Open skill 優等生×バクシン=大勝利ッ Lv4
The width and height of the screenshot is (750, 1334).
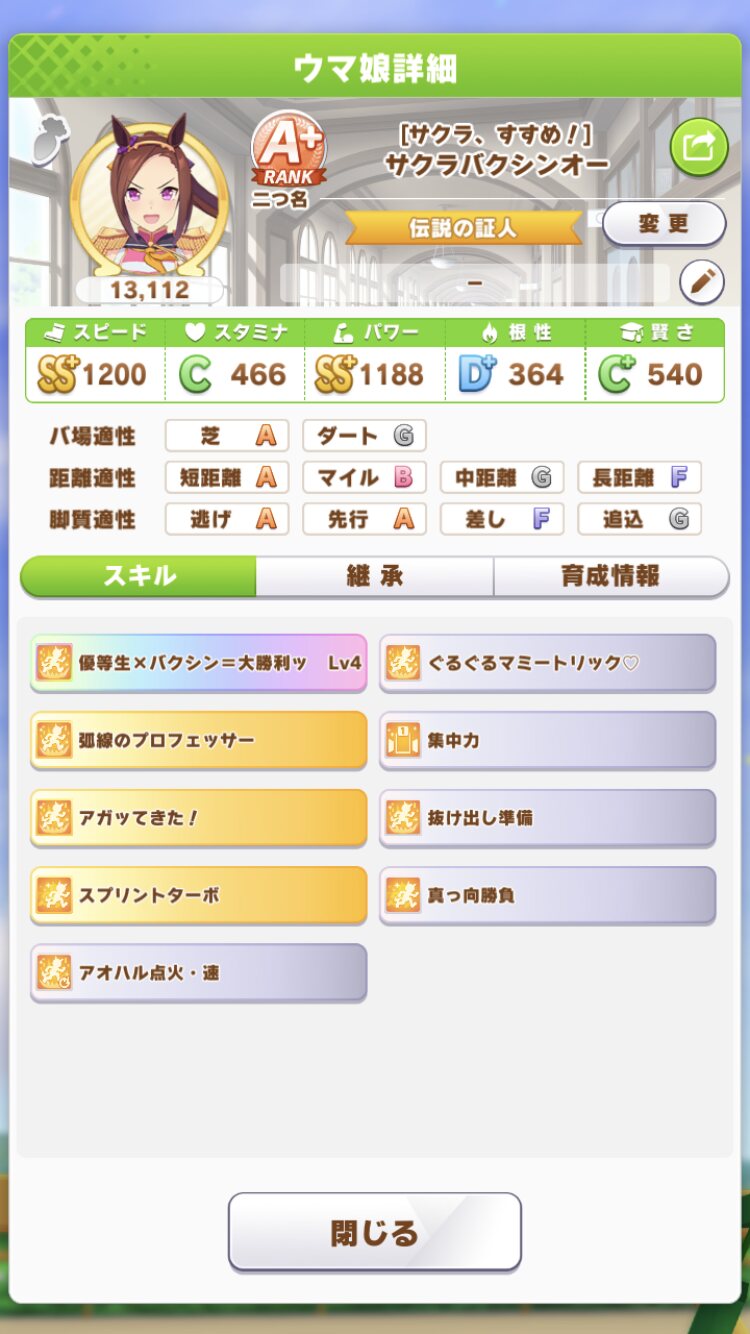click(198, 662)
